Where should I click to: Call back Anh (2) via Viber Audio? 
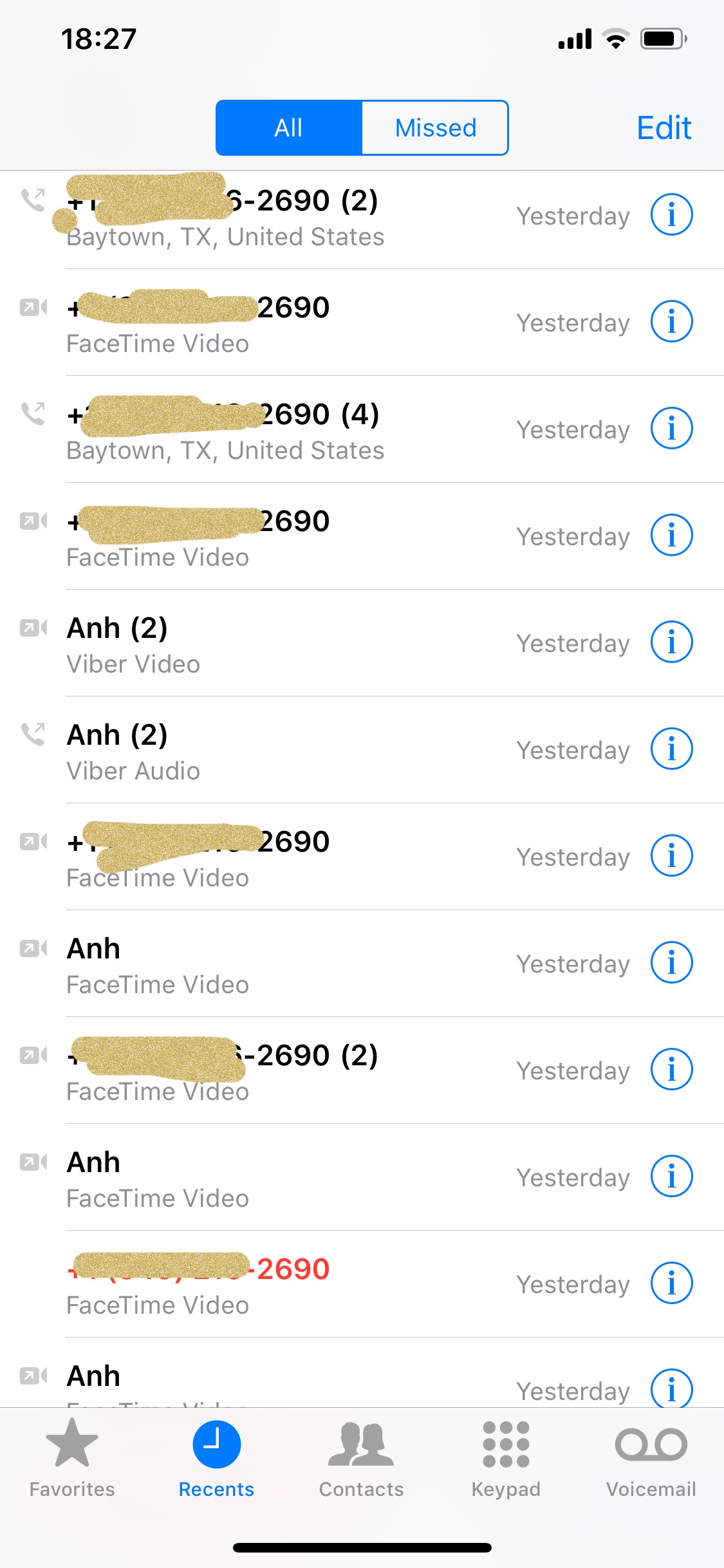tap(257, 751)
